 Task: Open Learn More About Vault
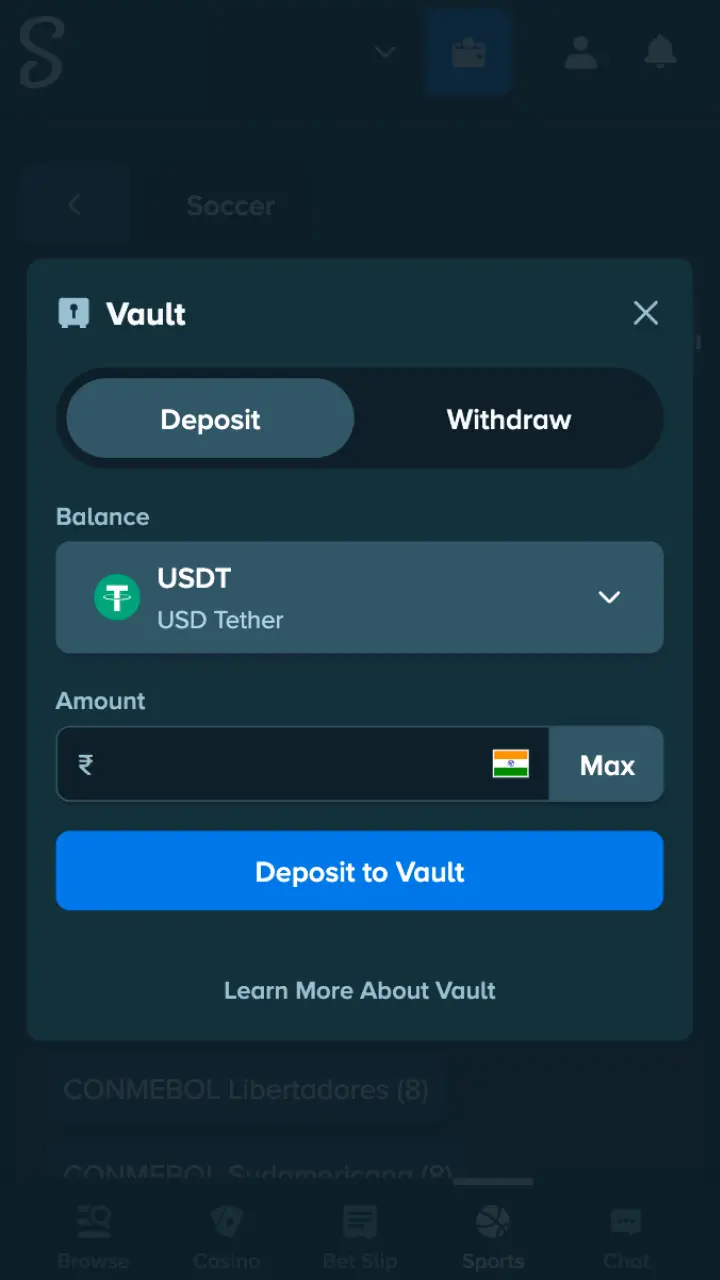click(x=359, y=990)
